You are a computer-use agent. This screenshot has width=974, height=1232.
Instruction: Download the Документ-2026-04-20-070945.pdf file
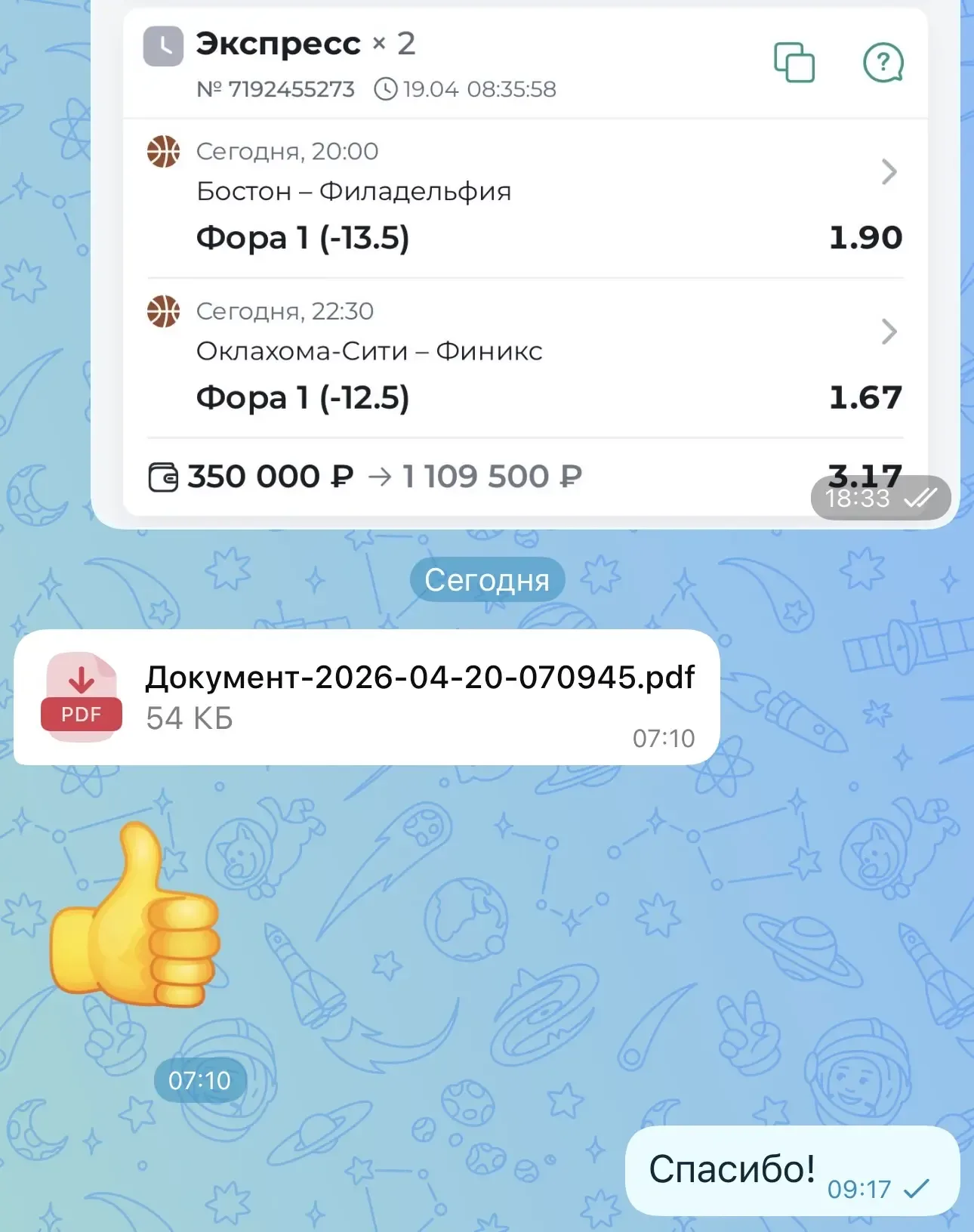click(x=82, y=696)
